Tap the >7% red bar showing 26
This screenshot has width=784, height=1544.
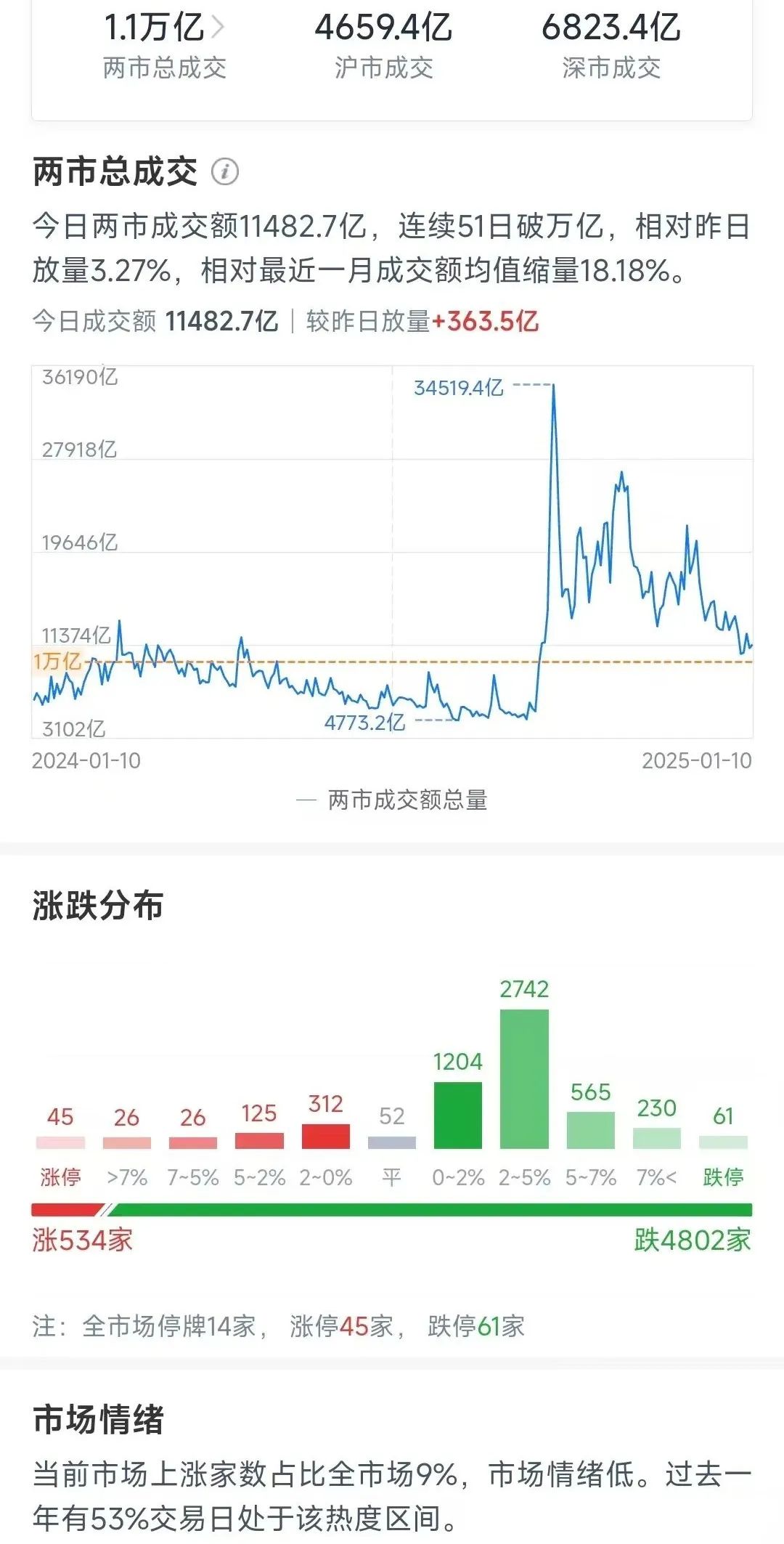[126, 1144]
